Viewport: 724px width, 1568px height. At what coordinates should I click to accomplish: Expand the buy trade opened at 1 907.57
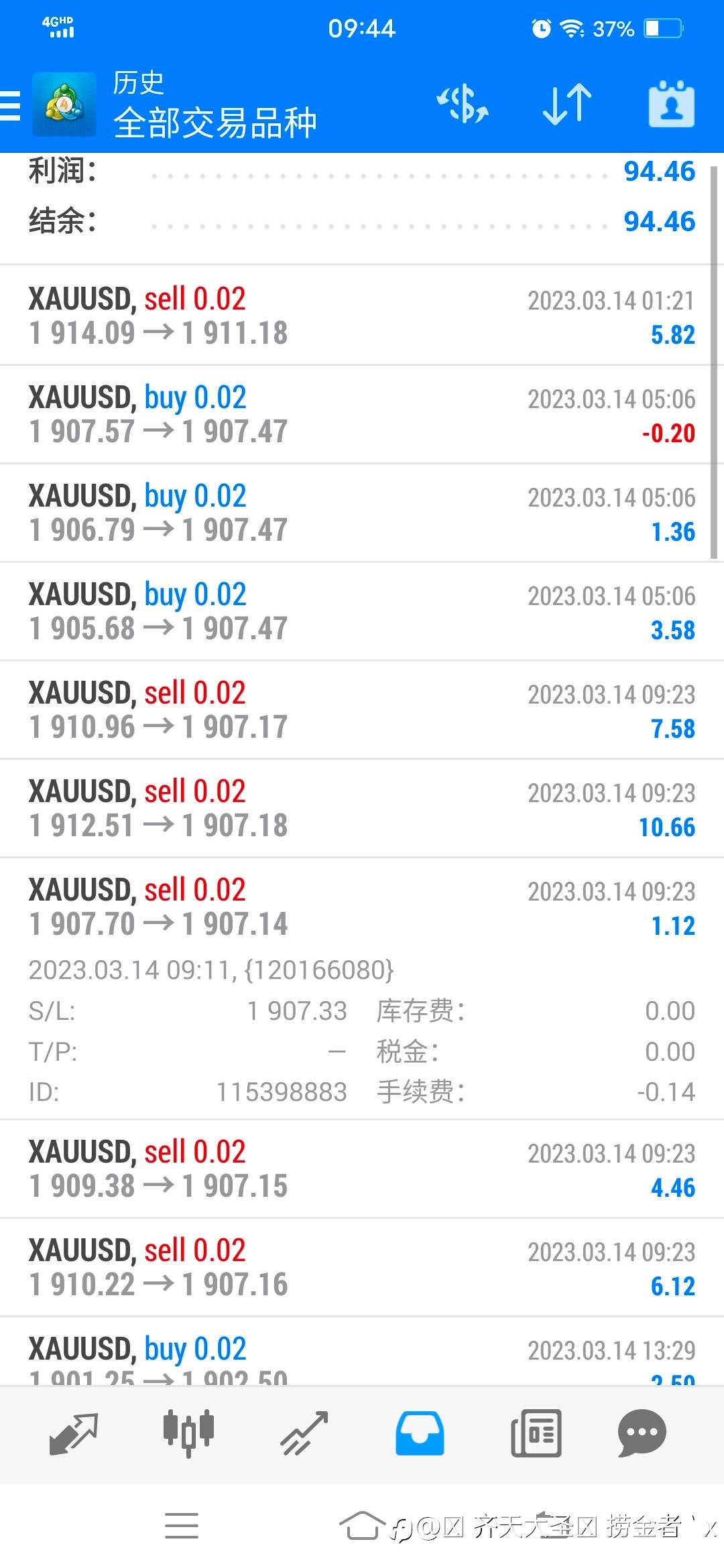tap(362, 414)
